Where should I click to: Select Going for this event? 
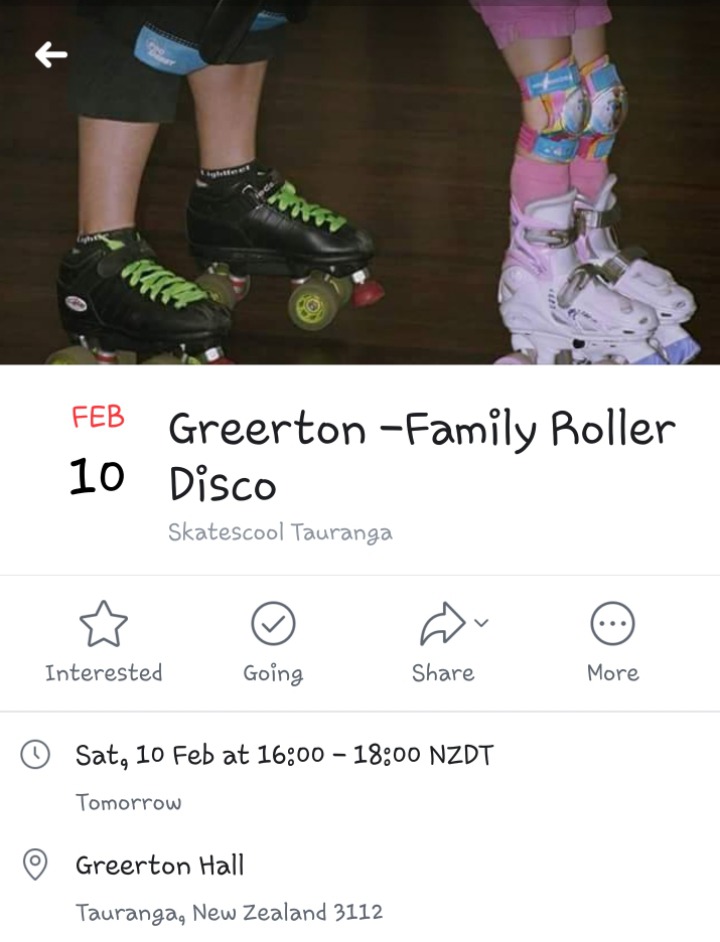pyautogui.click(x=272, y=643)
